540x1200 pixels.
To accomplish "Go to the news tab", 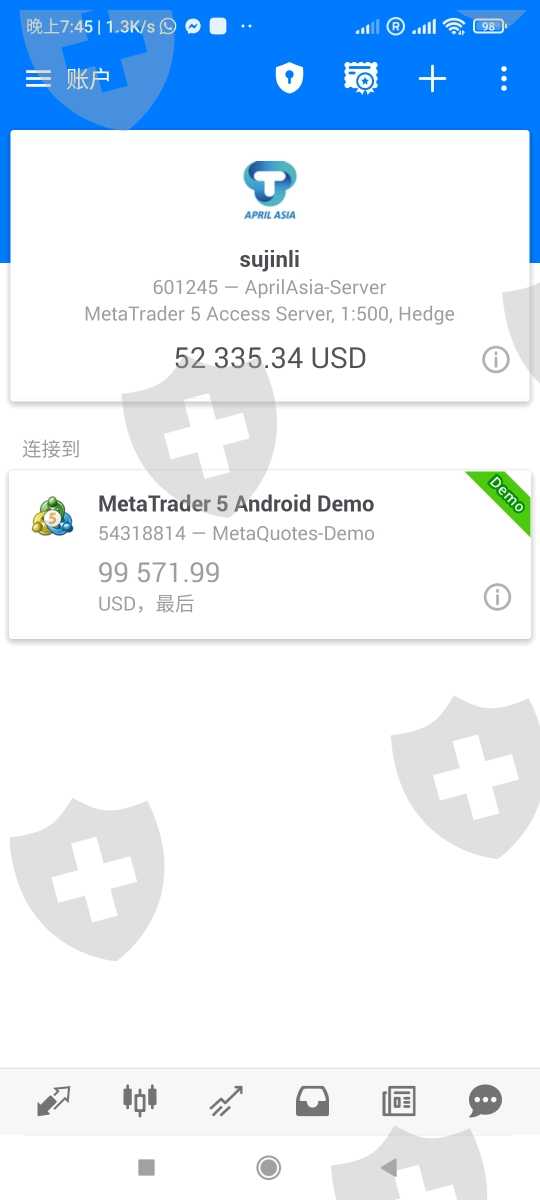I will (x=399, y=1101).
